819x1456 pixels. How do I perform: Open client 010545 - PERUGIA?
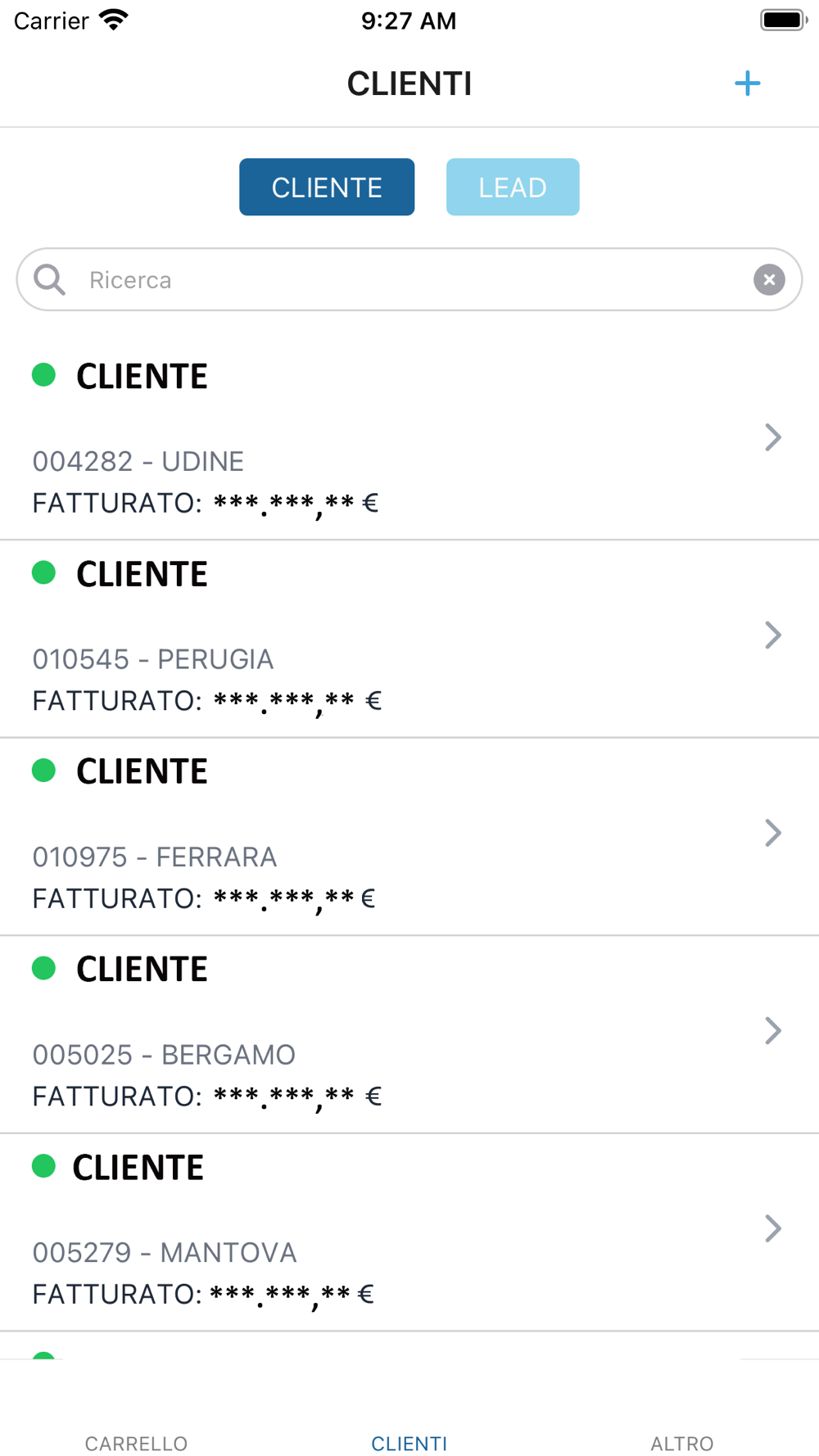409,638
